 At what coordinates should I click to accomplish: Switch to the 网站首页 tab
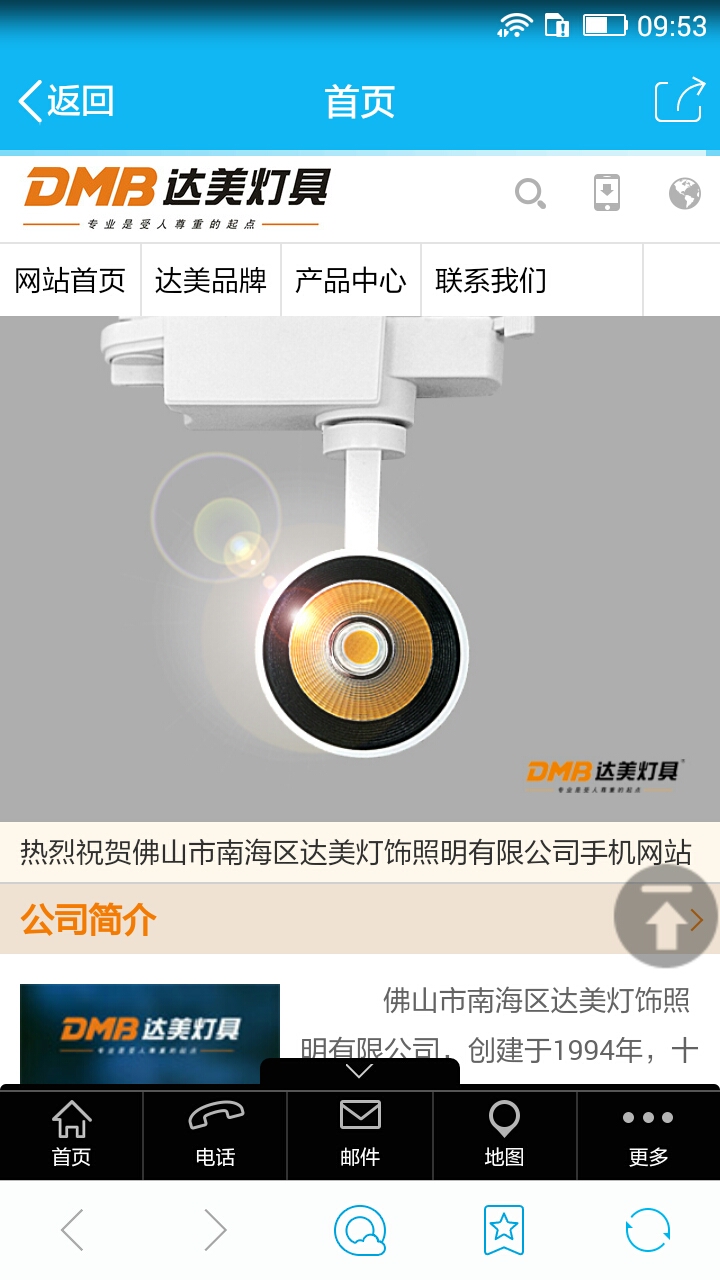(x=70, y=281)
